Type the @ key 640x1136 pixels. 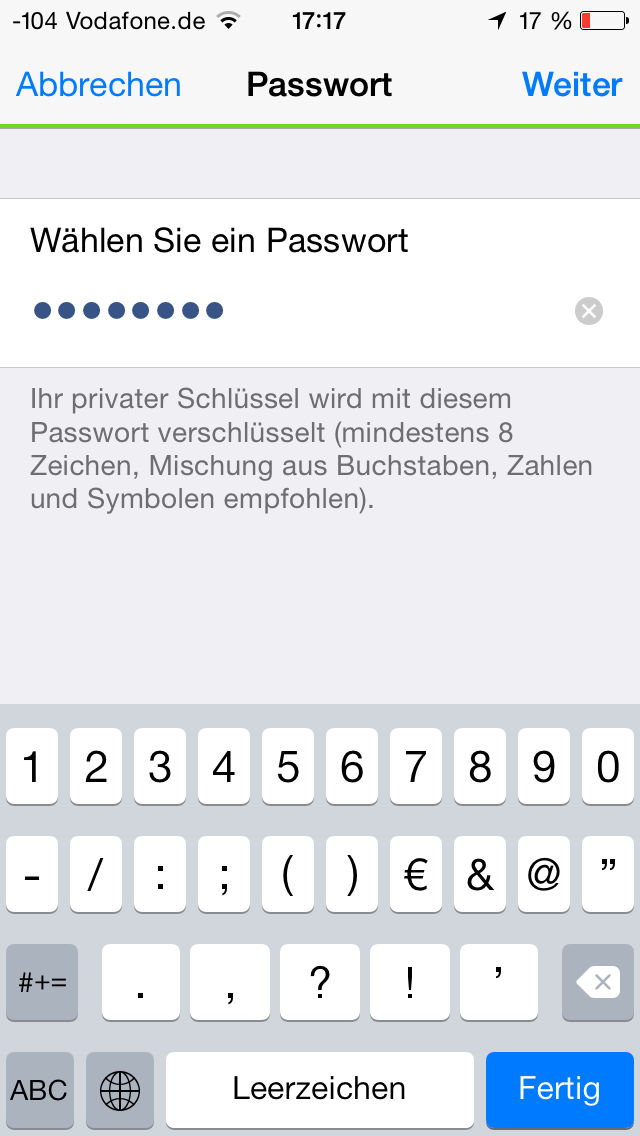pos(544,874)
